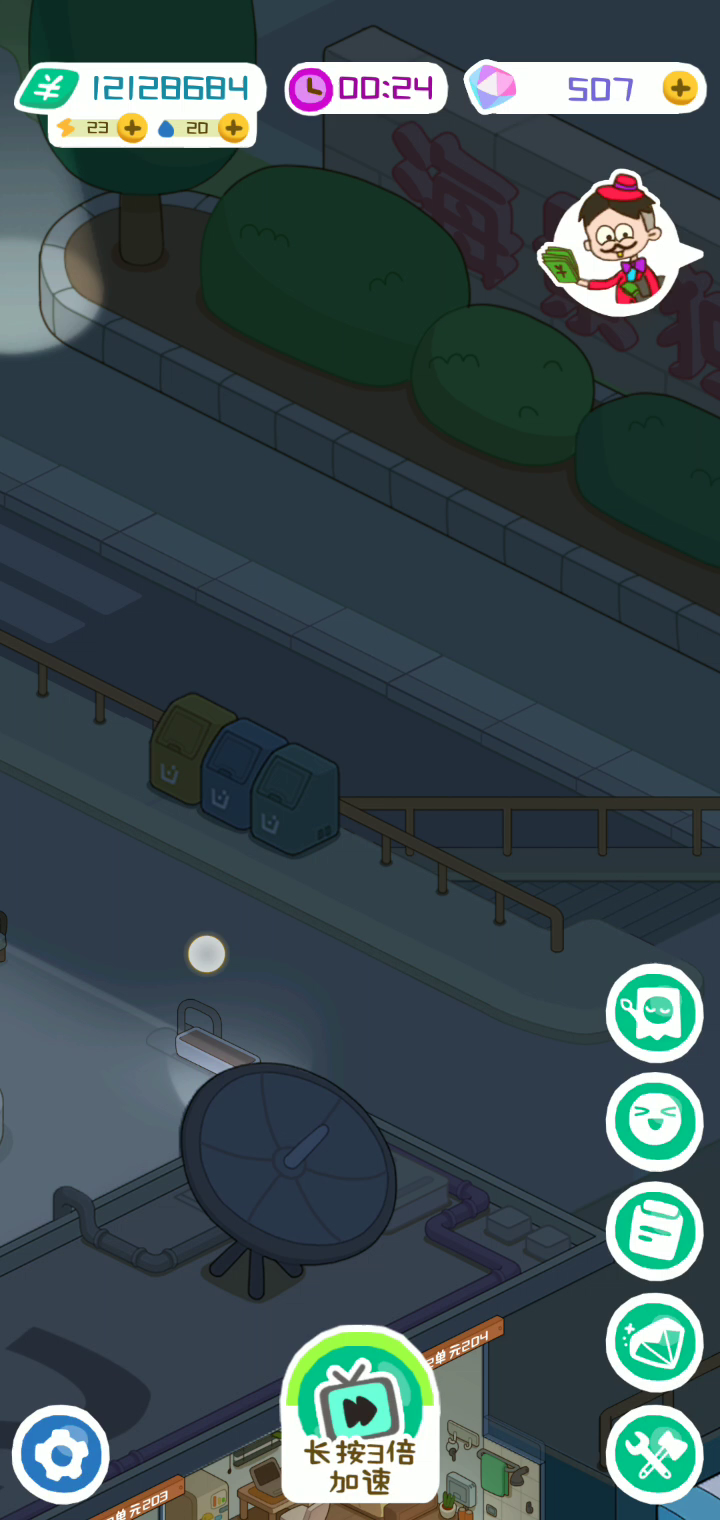720x1520 pixels.
Task: Open the build tools hammer and wrench
Action: click(x=655, y=1453)
